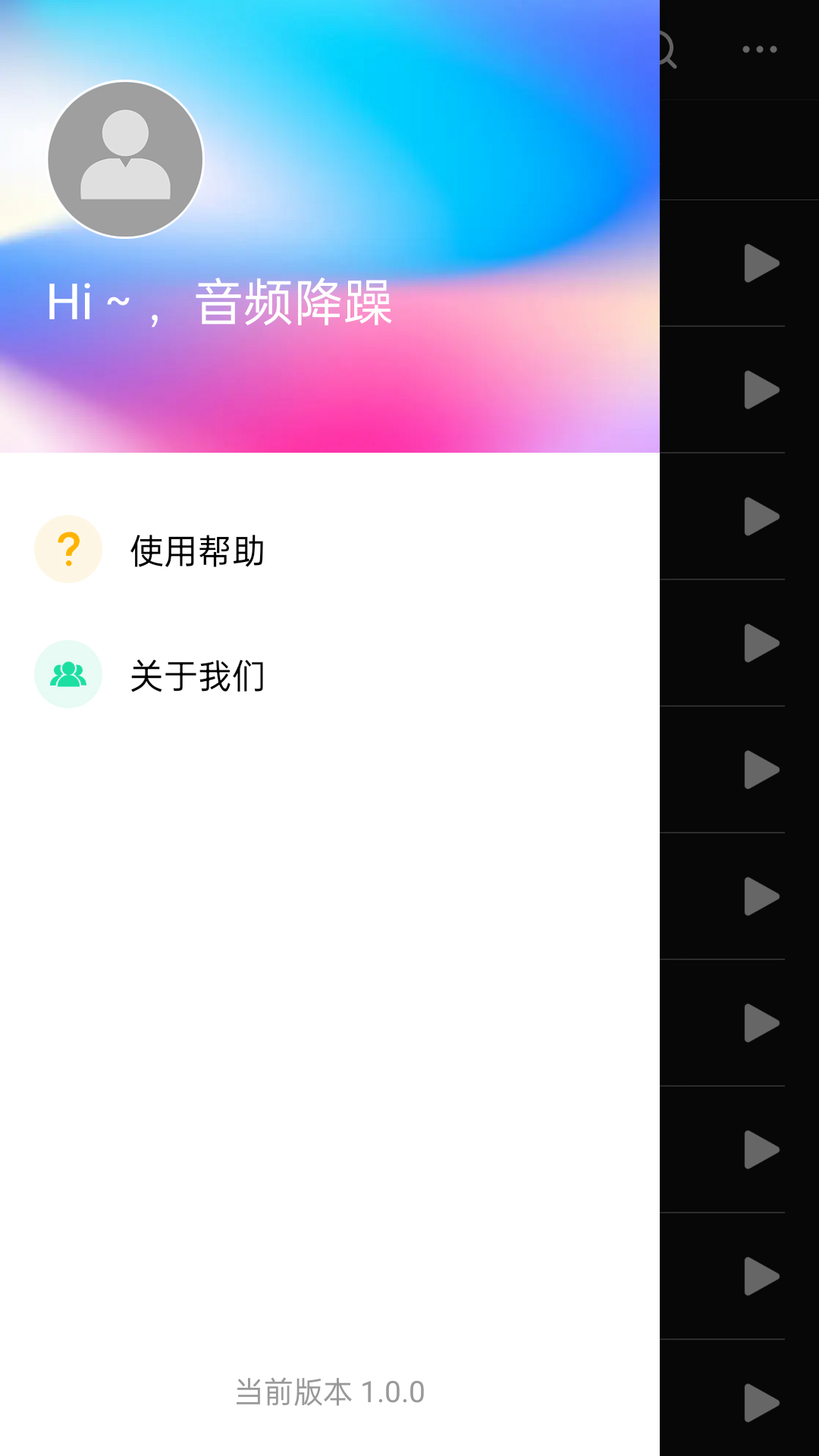819x1456 pixels.
Task: Play the fifth audio entry
Action: [759, 771]
